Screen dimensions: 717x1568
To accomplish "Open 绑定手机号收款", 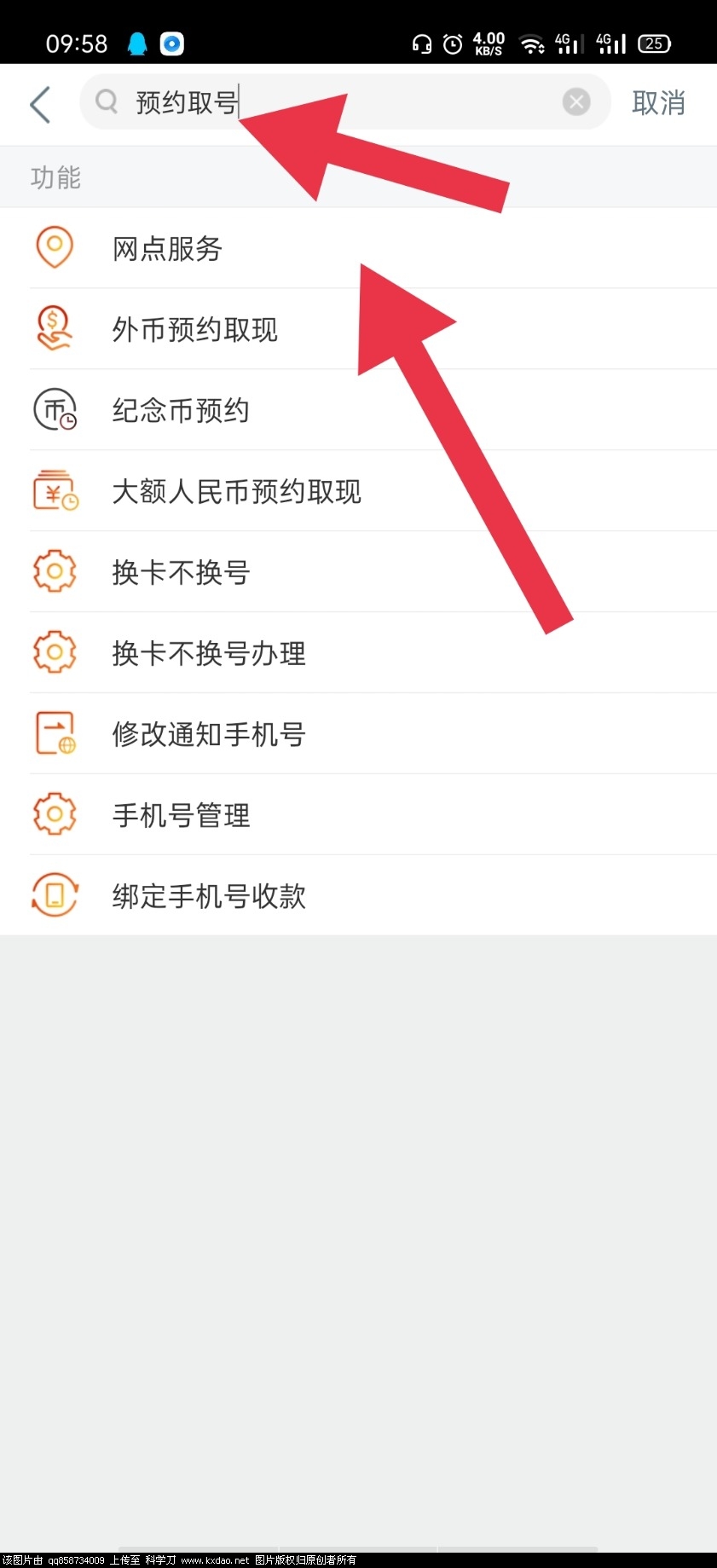I will pos(209,897).
